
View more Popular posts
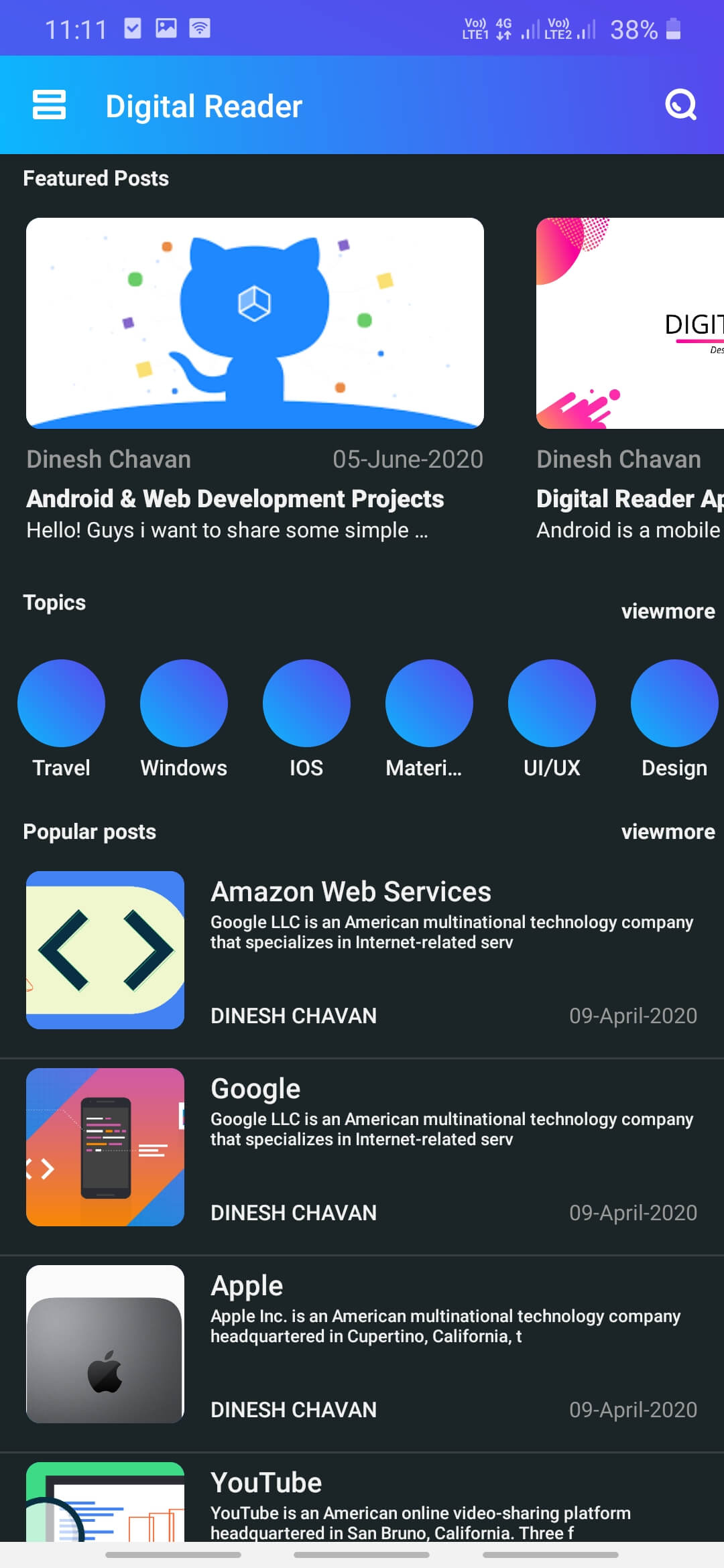pyautogui.click(x=668, y=832)
